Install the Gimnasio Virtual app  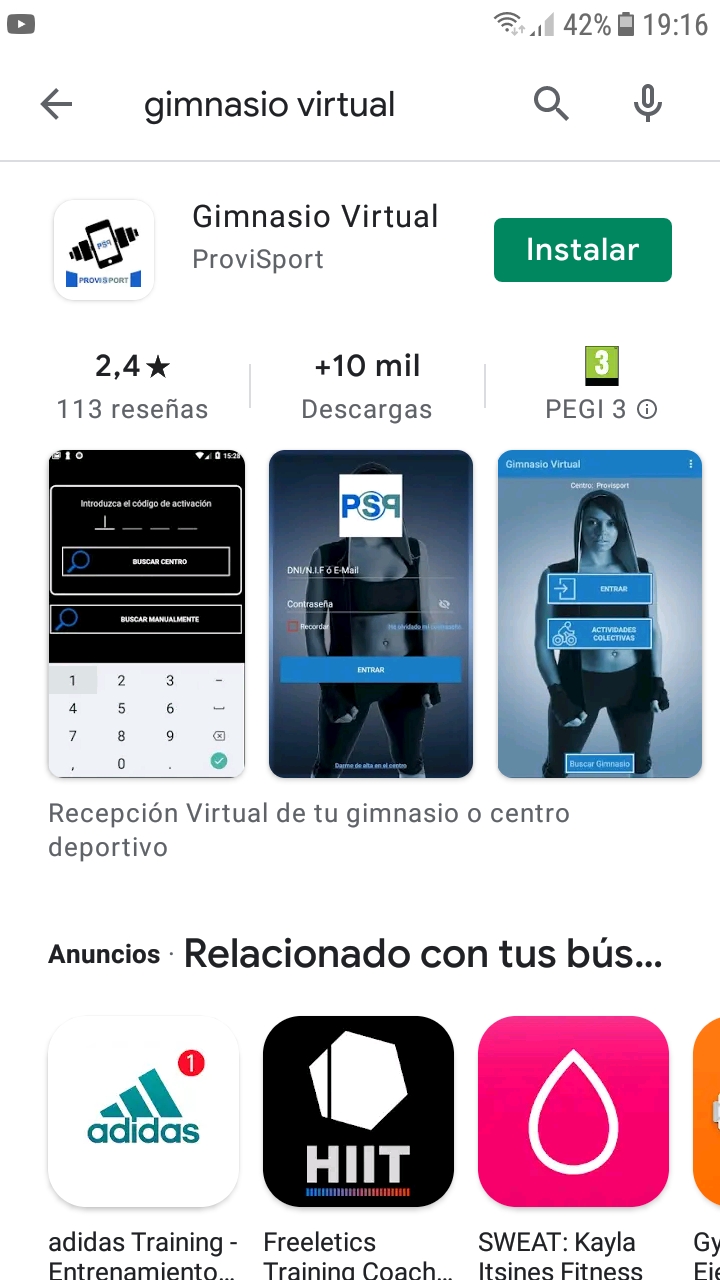click(582, 250)
